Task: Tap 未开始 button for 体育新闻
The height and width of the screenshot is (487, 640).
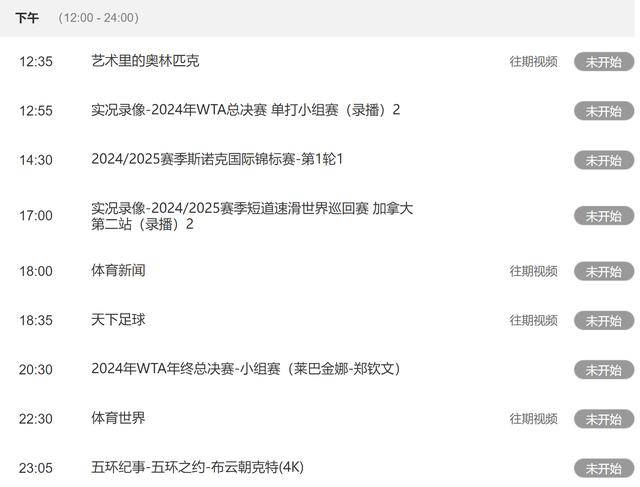Action: pos(604,271)
